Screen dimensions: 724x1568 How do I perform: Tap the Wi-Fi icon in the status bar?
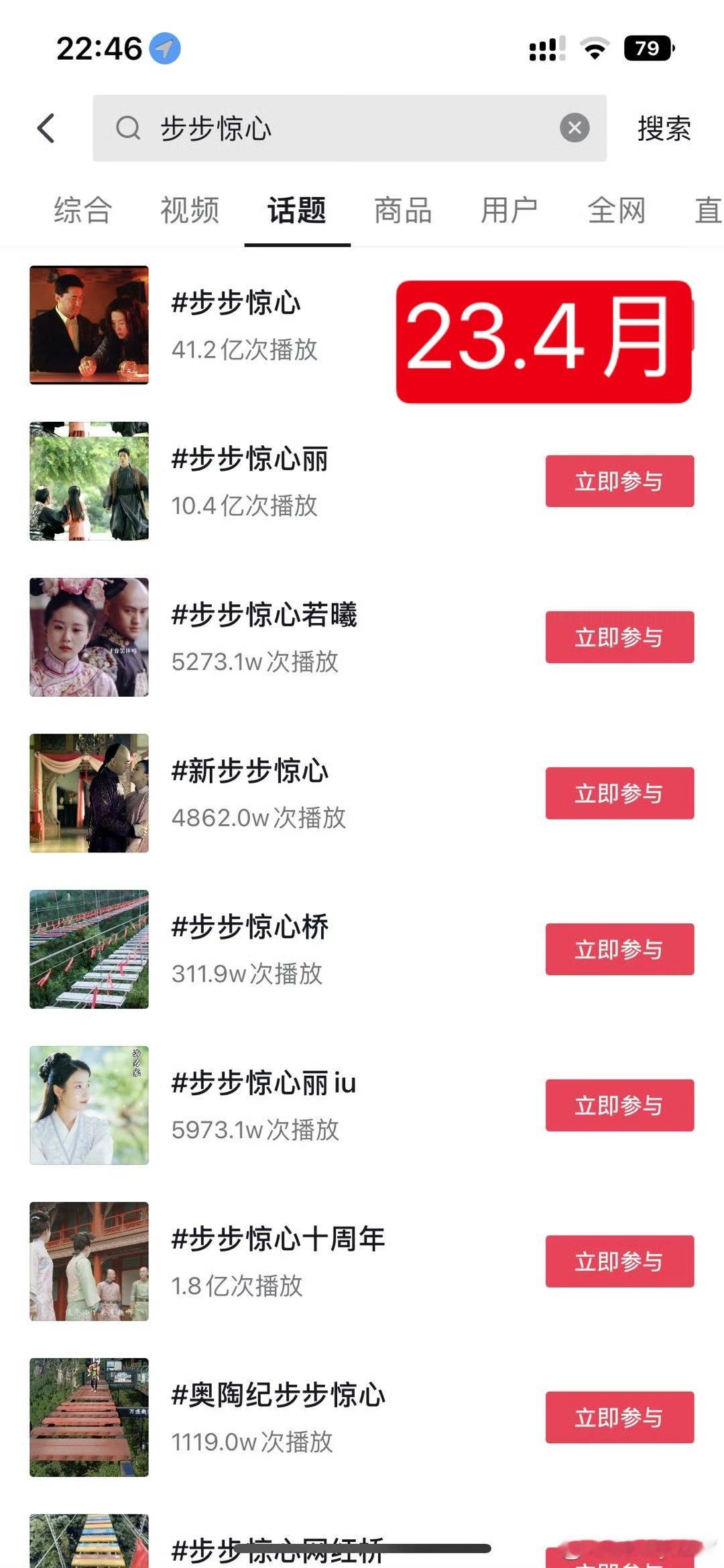pyautogui.click(x=595, y=47)
